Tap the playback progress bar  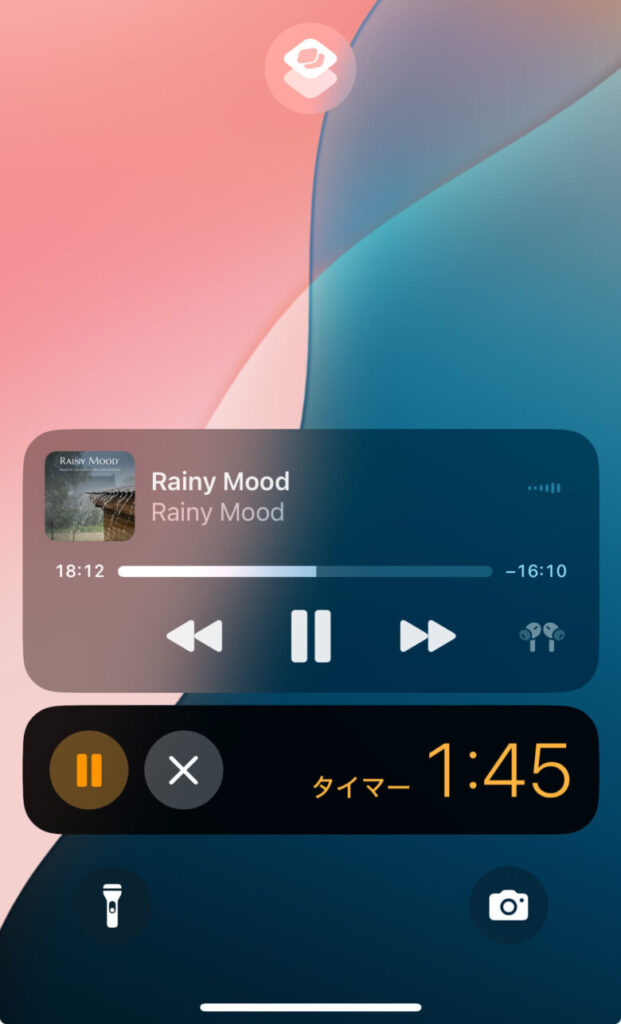tap(305, 572)
